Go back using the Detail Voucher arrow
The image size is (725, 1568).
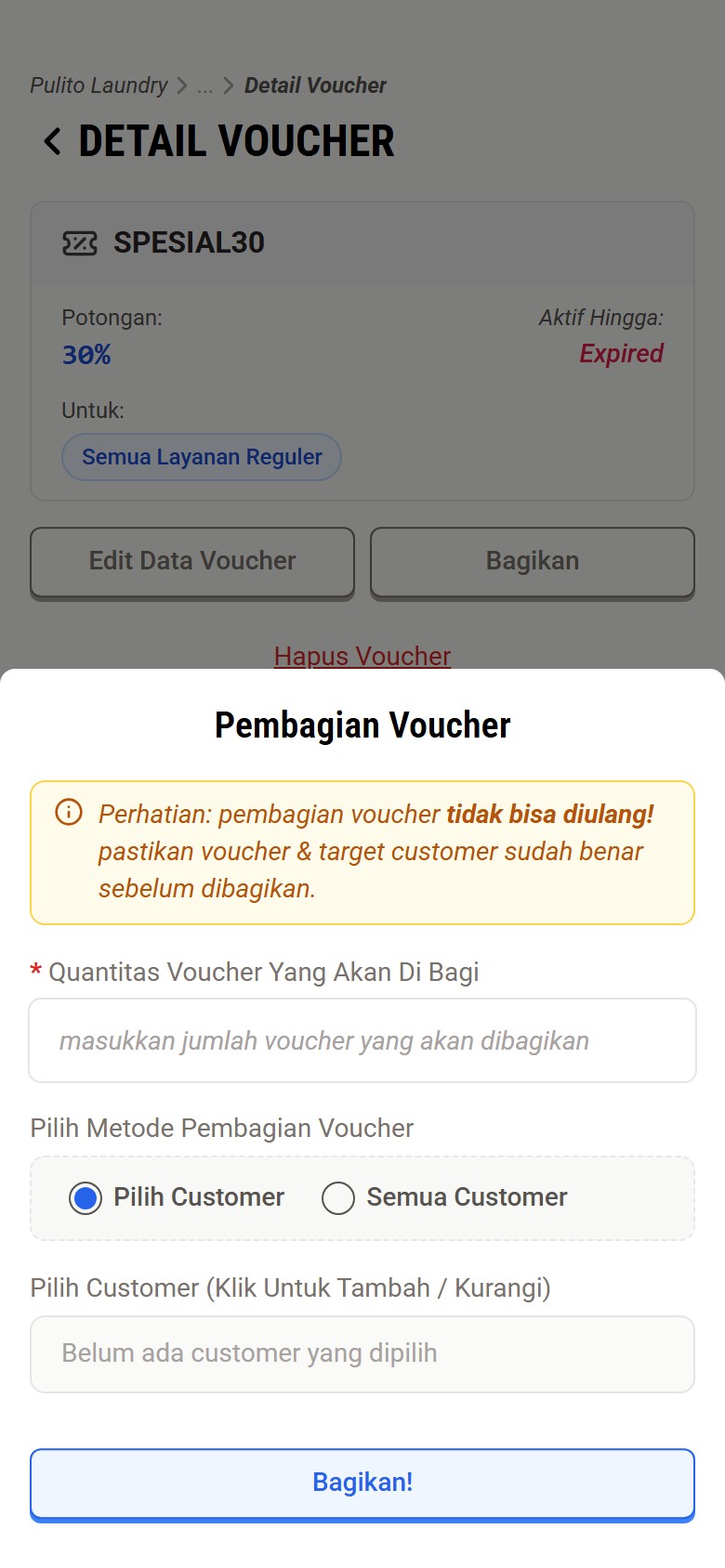(52, 141)
